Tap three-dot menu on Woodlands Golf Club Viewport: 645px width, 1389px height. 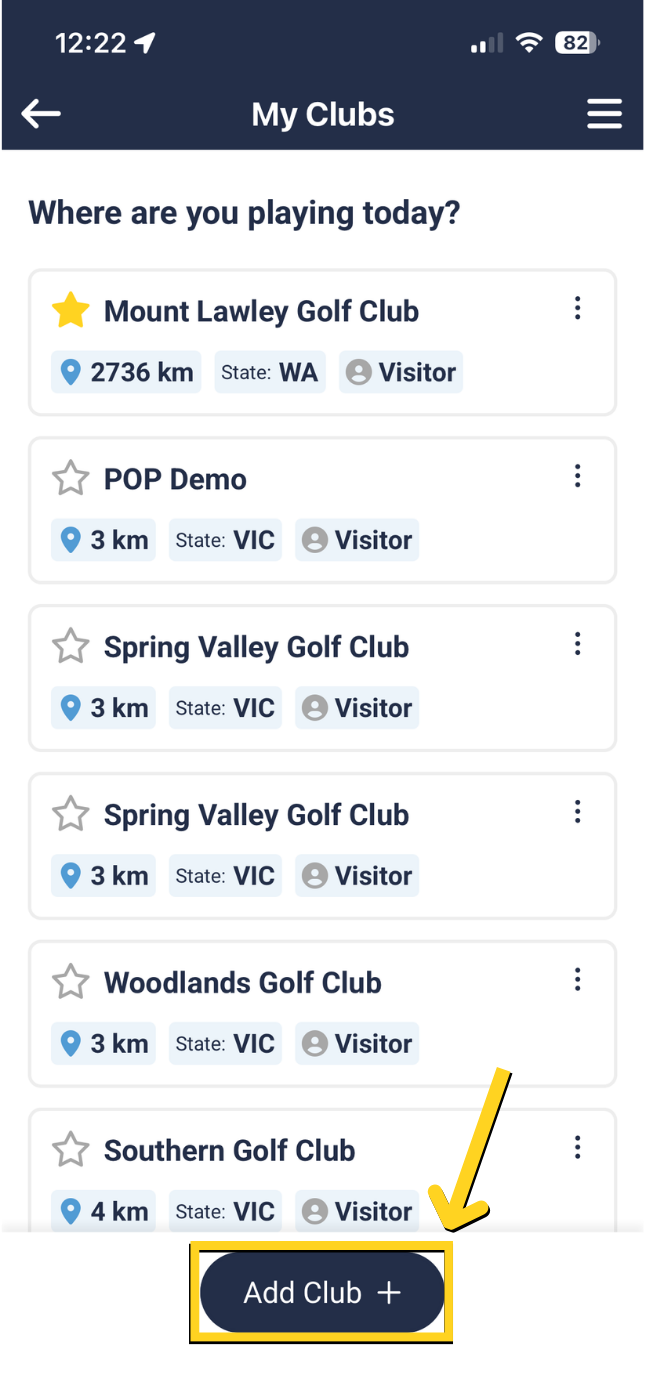click(x=577, y=981)
